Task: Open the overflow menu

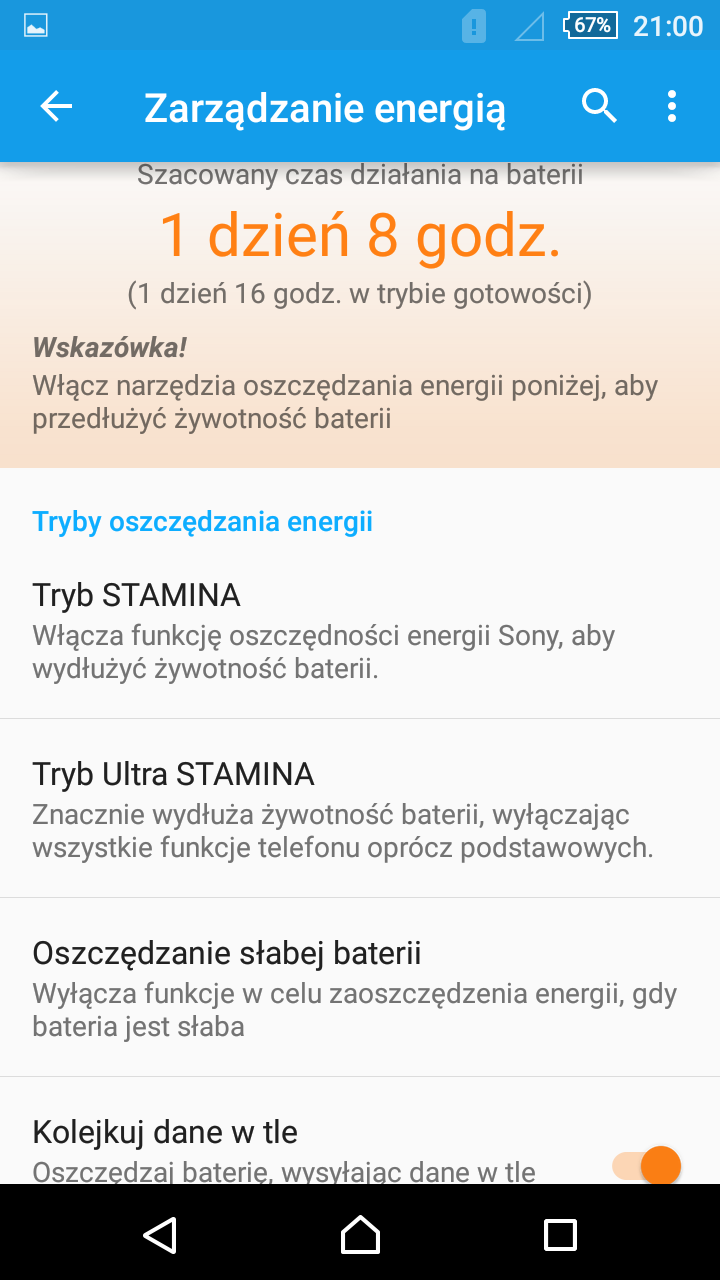Action: click(x=671, y=106)
